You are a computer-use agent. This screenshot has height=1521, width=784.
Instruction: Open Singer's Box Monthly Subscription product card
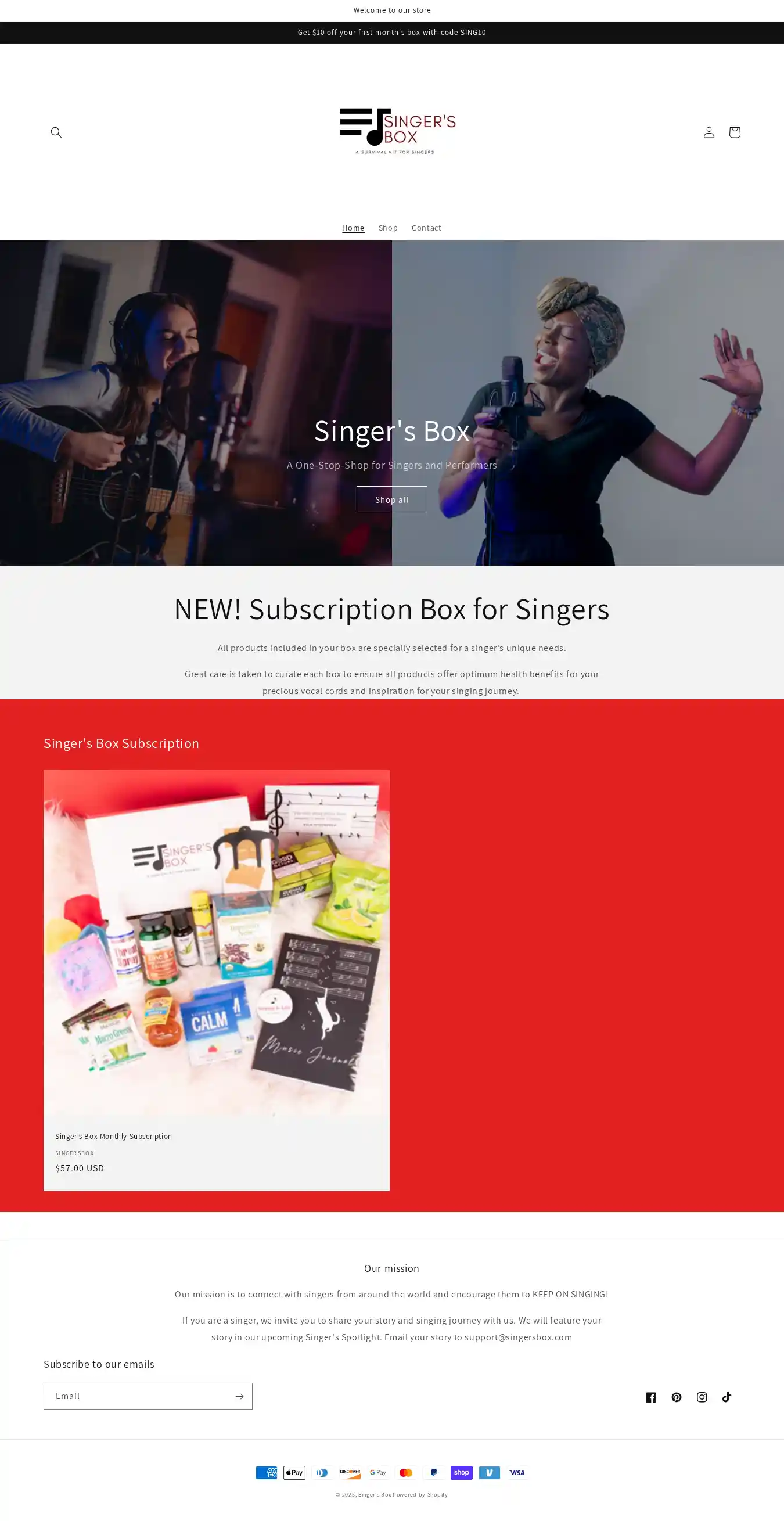coord(113,1136)
